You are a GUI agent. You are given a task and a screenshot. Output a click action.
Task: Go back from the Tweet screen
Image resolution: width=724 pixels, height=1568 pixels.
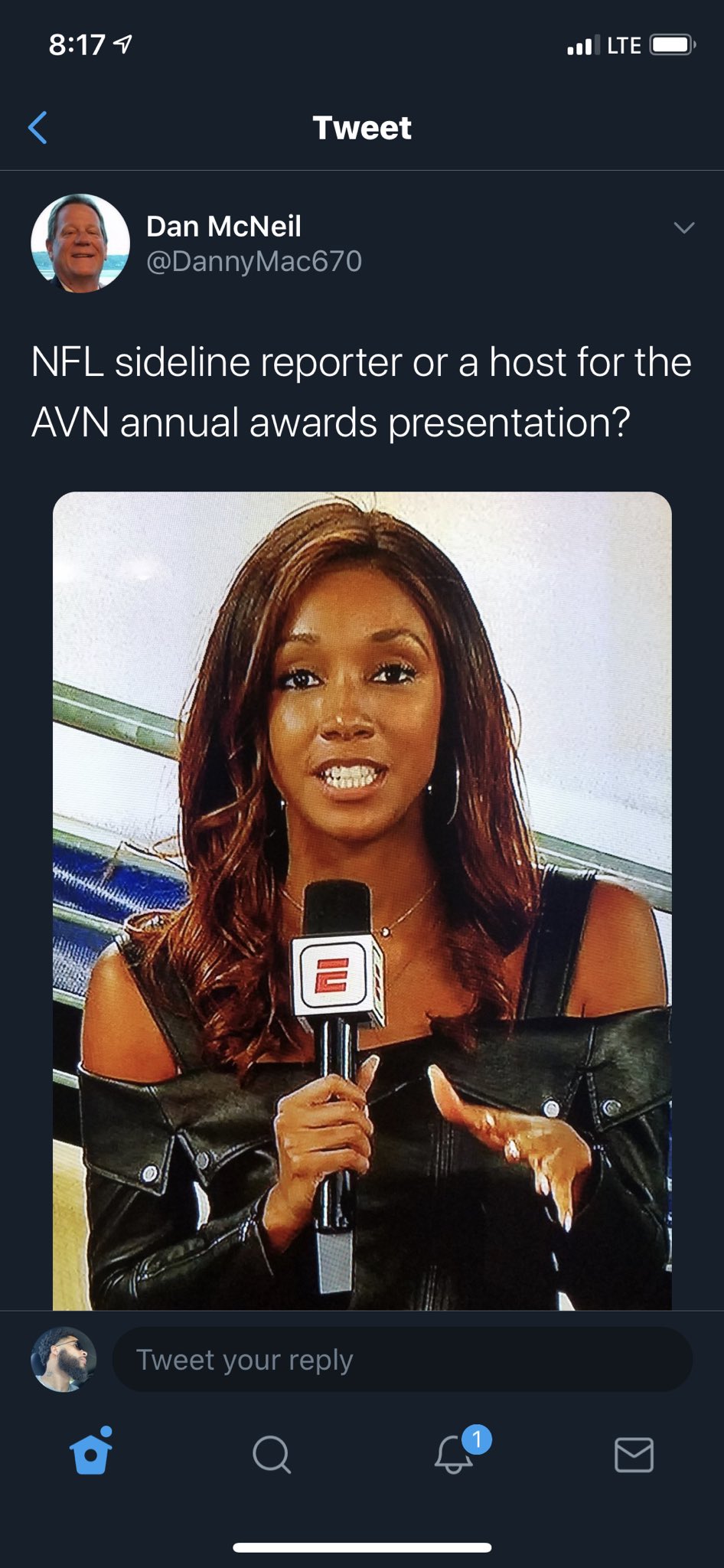point(38,127)
